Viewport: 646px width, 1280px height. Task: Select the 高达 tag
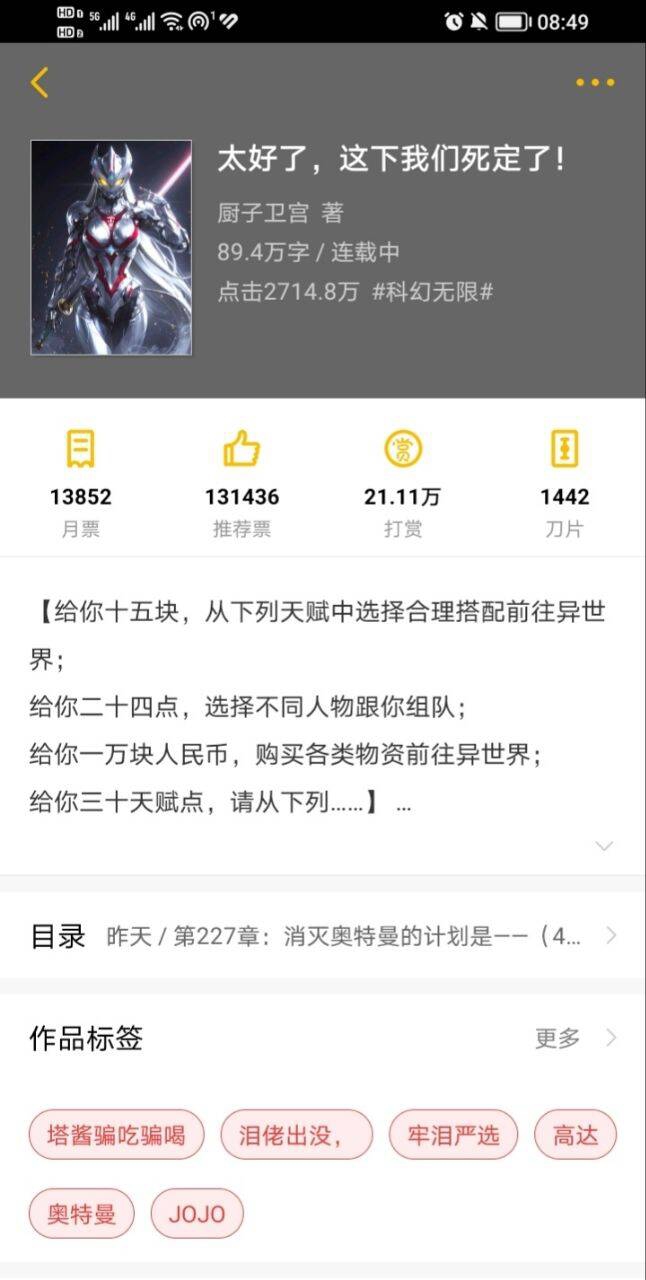(x=575, y=1135)
